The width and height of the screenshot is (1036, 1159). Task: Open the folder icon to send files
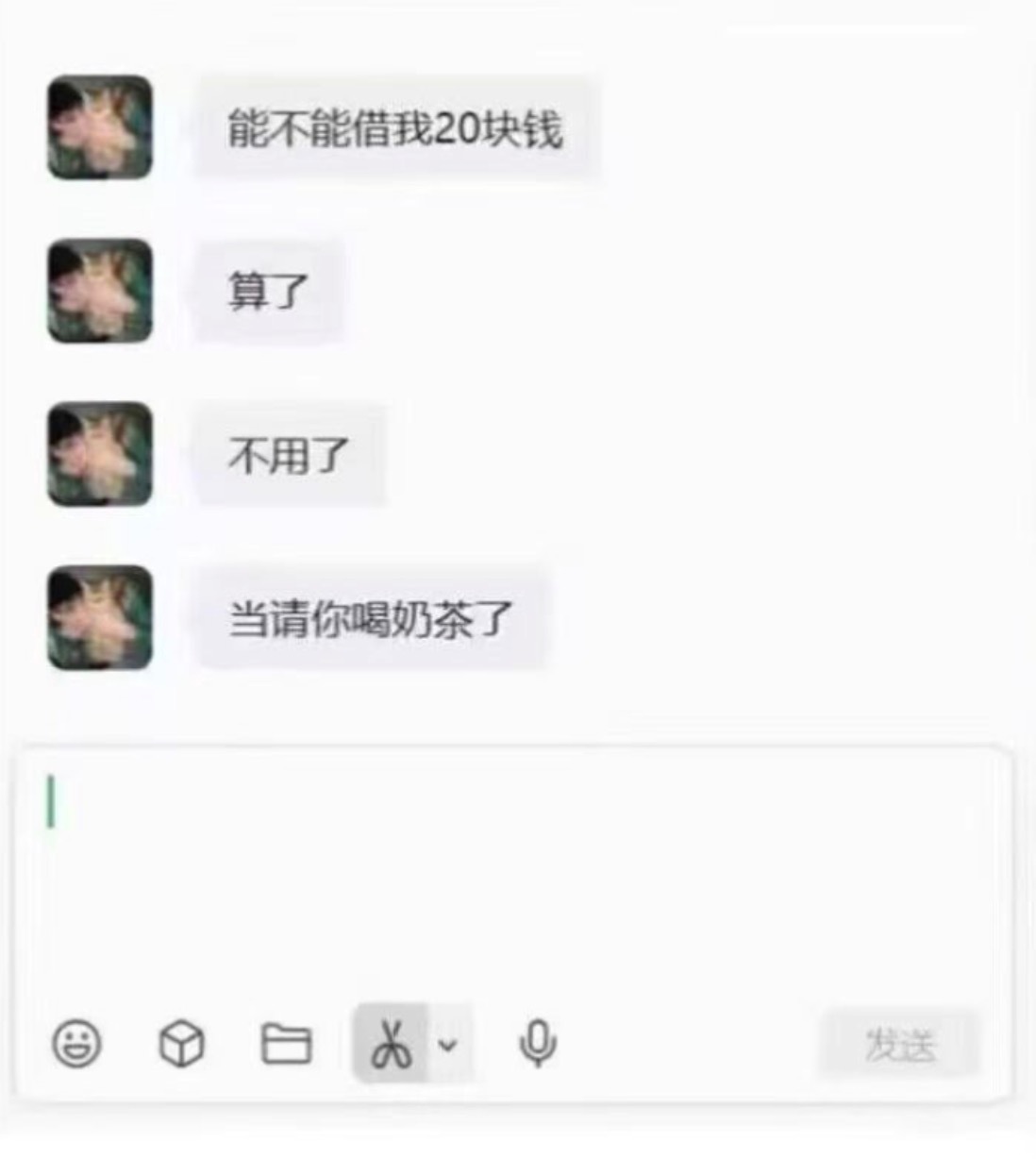[x=286, y=1043]
